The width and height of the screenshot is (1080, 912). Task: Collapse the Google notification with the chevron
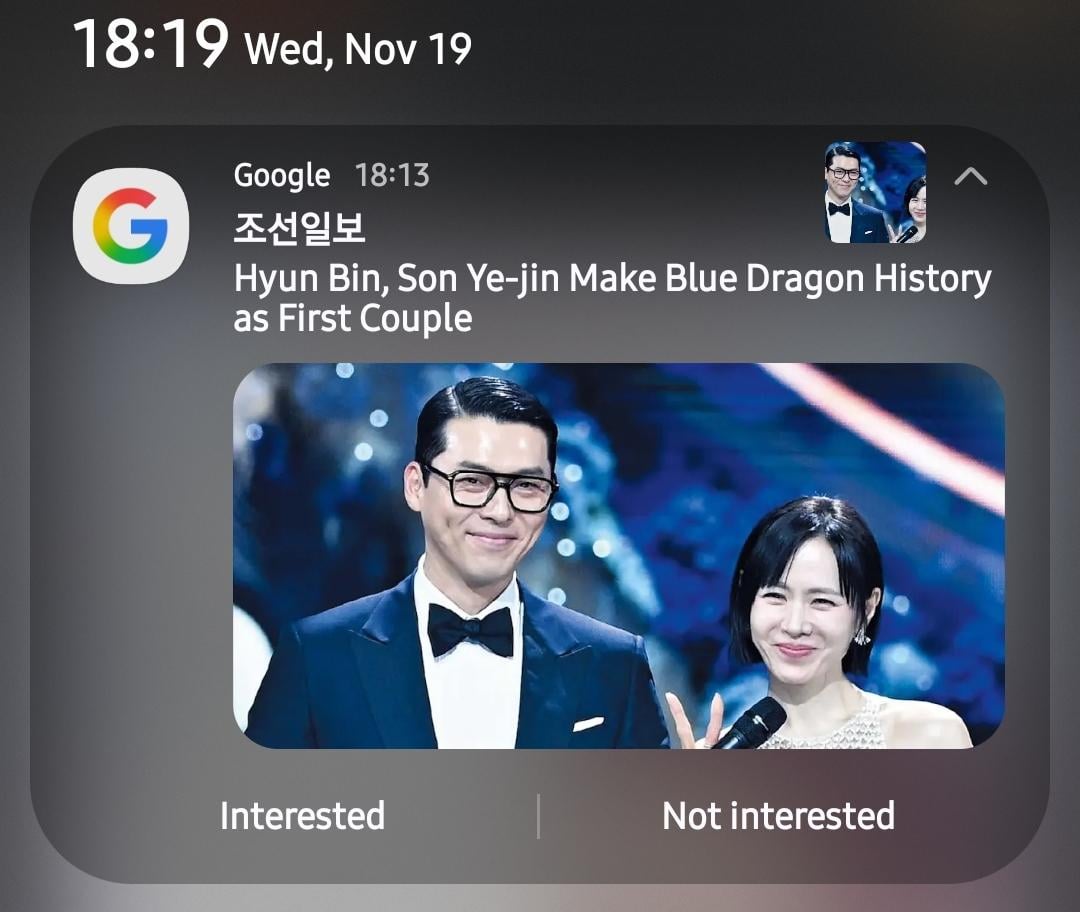click(x=970, y=177)
